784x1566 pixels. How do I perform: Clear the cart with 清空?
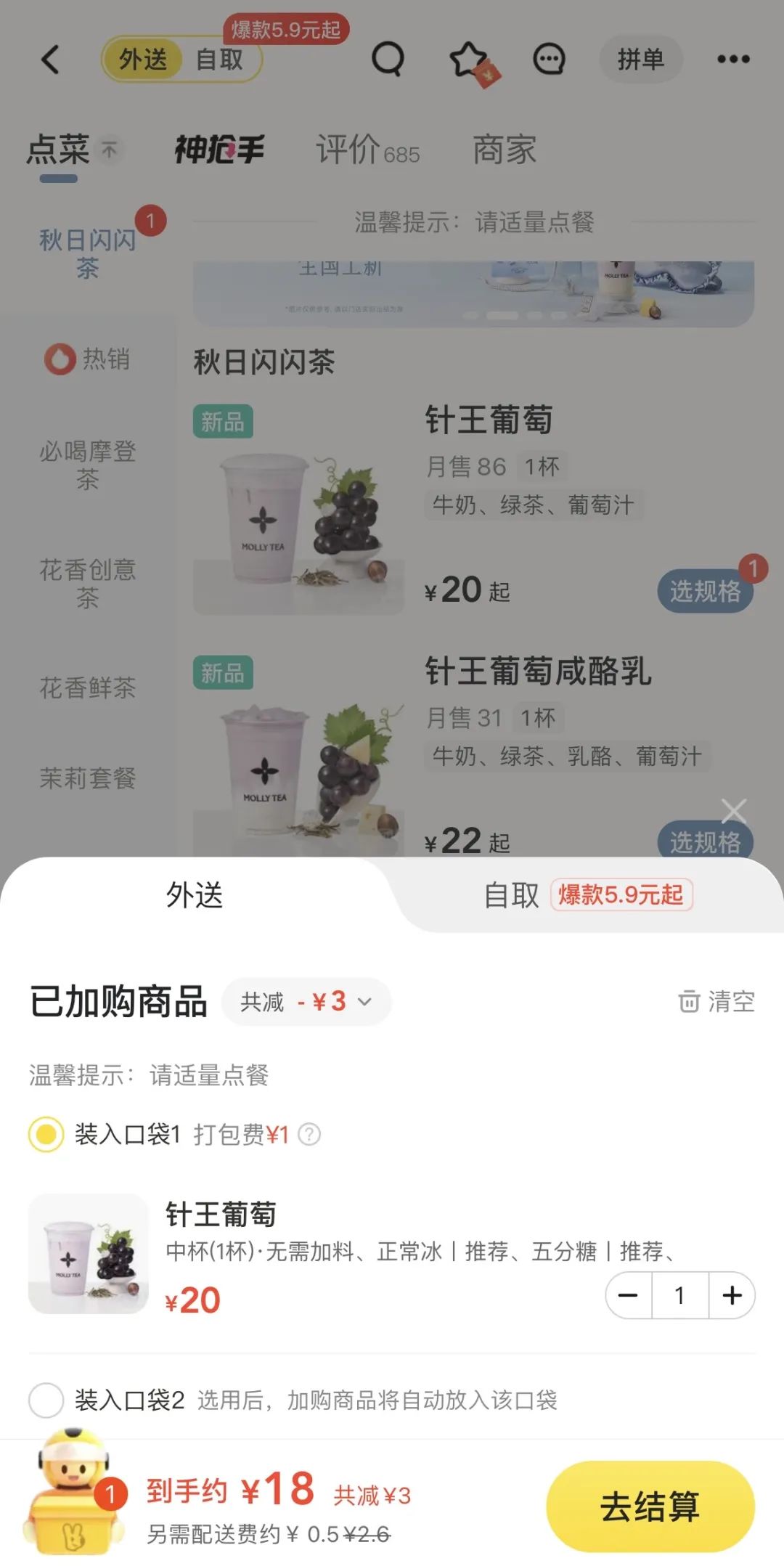click(716, 1002)
